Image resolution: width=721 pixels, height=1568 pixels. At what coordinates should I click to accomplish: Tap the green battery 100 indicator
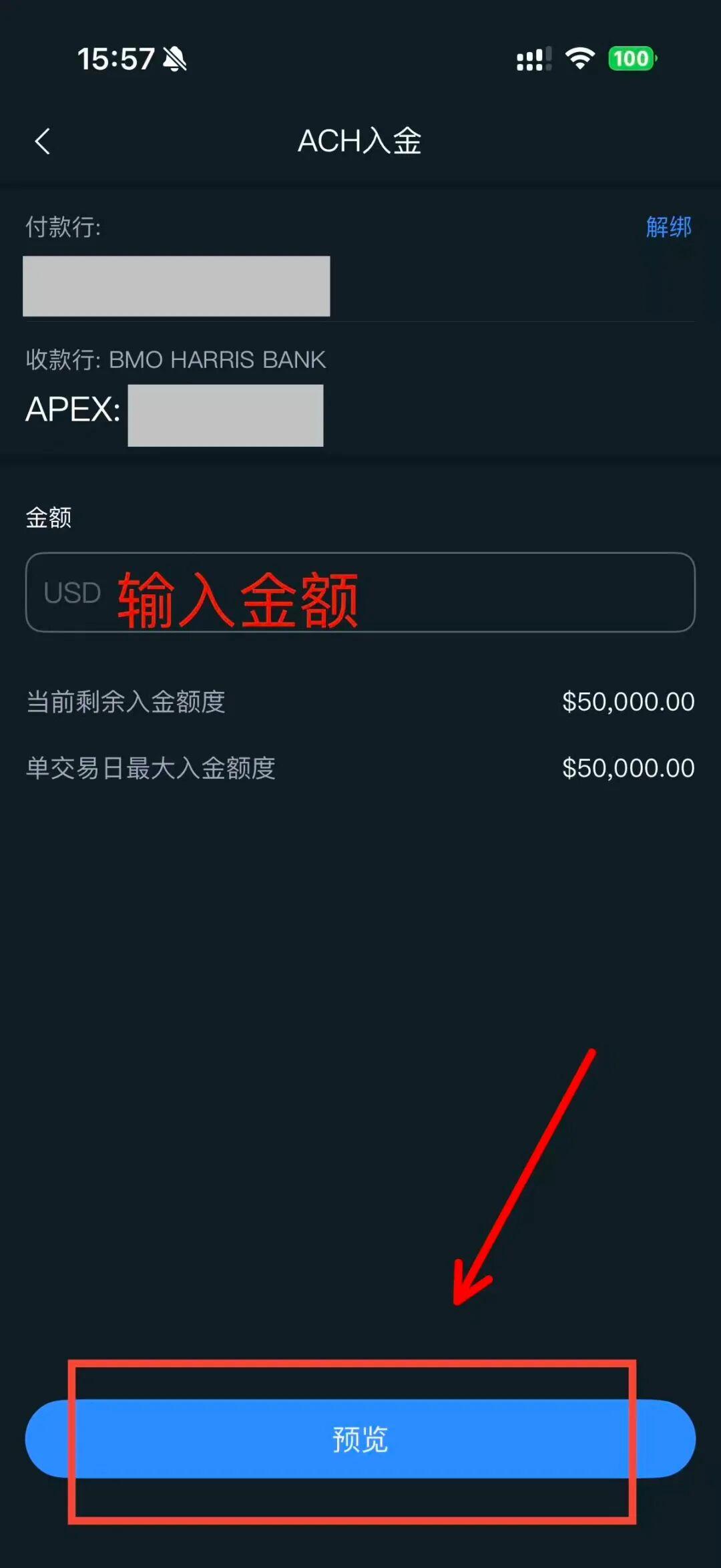(x=630, y=59)
